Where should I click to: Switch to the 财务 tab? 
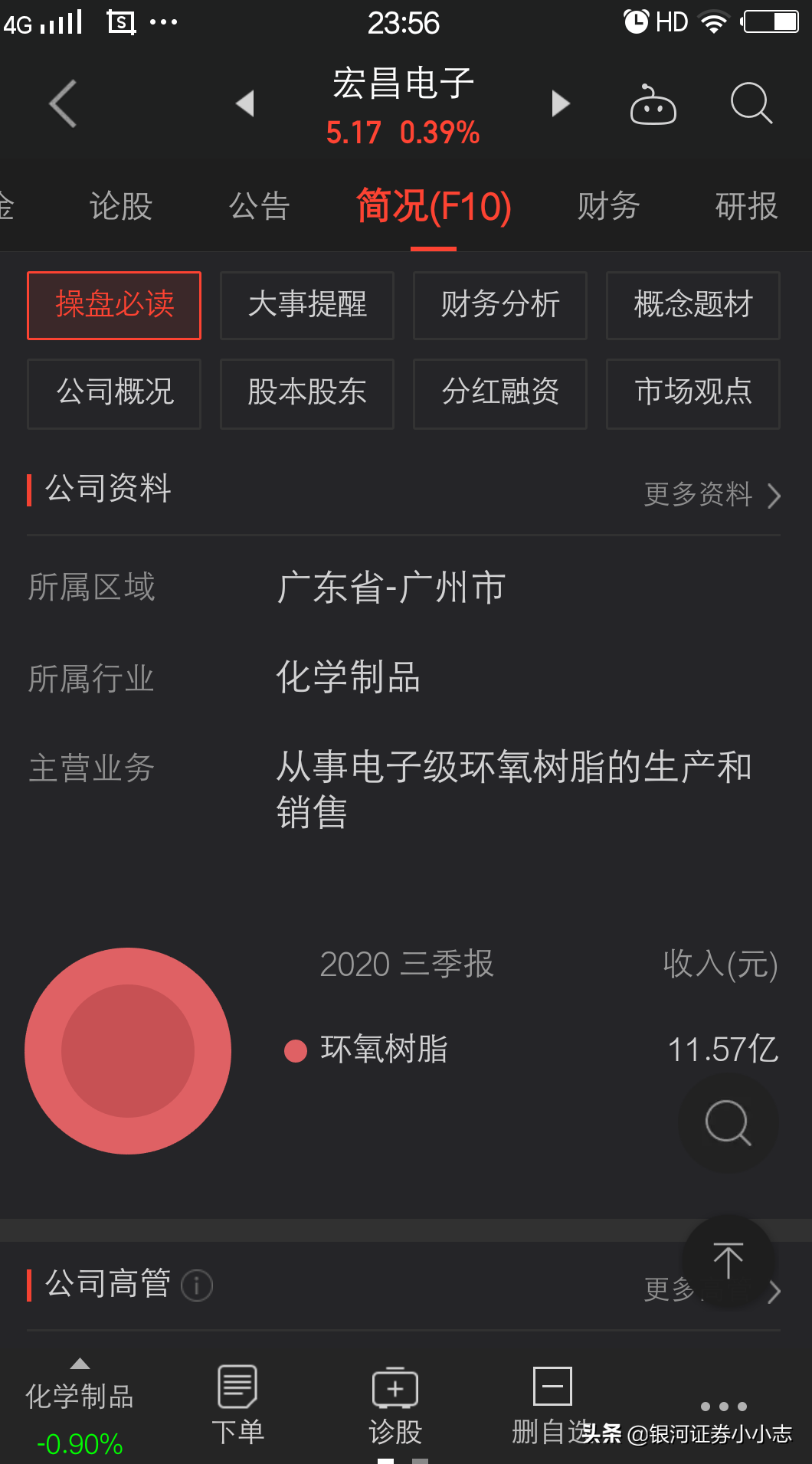(608, 207)
